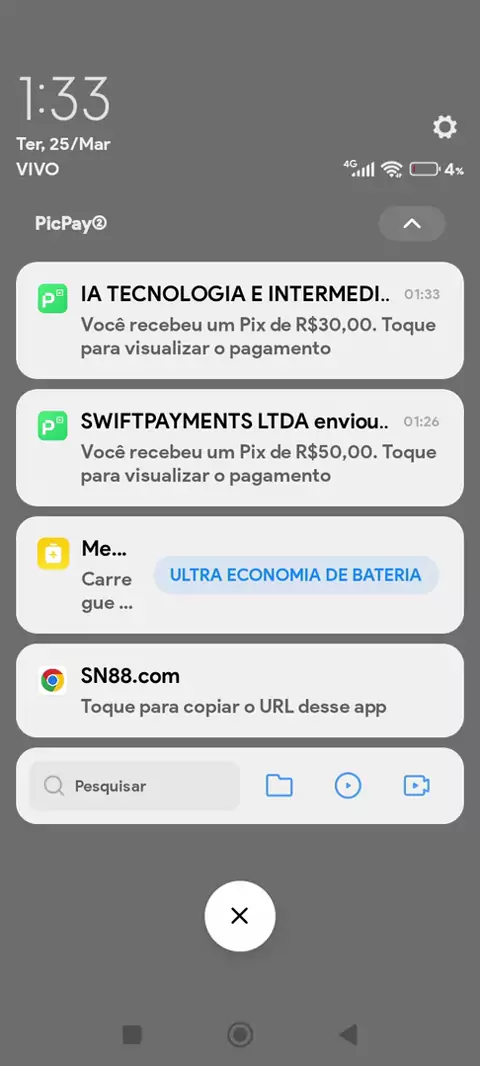Collapse the PicPay notification group
The height and width of the screenshot is (1066, 480).
[x=412, y=224]
